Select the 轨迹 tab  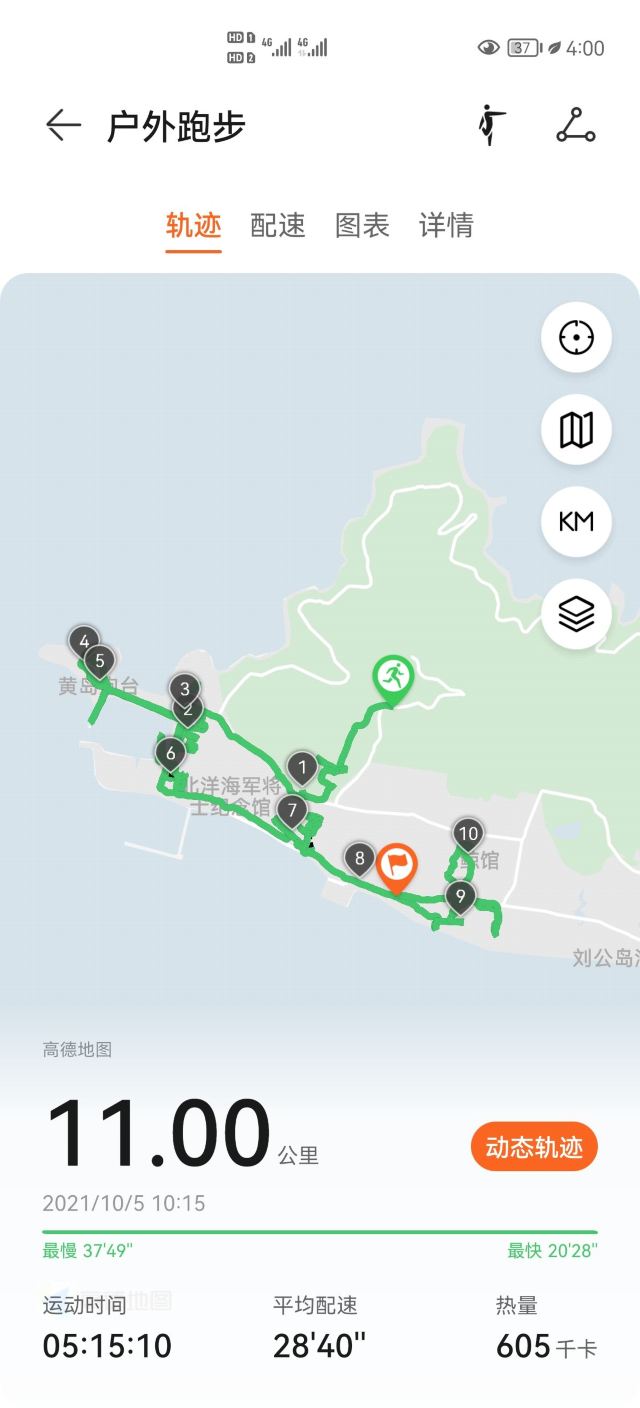coord(193,225)
